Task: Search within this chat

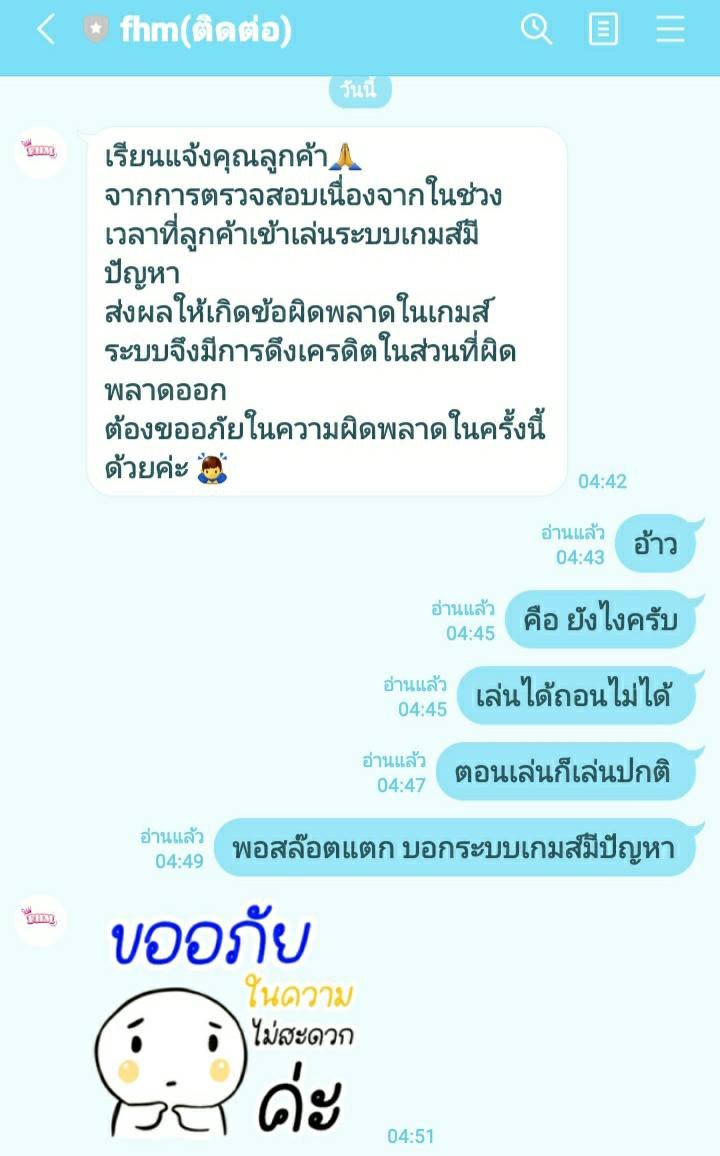Action: pos(537,30)
